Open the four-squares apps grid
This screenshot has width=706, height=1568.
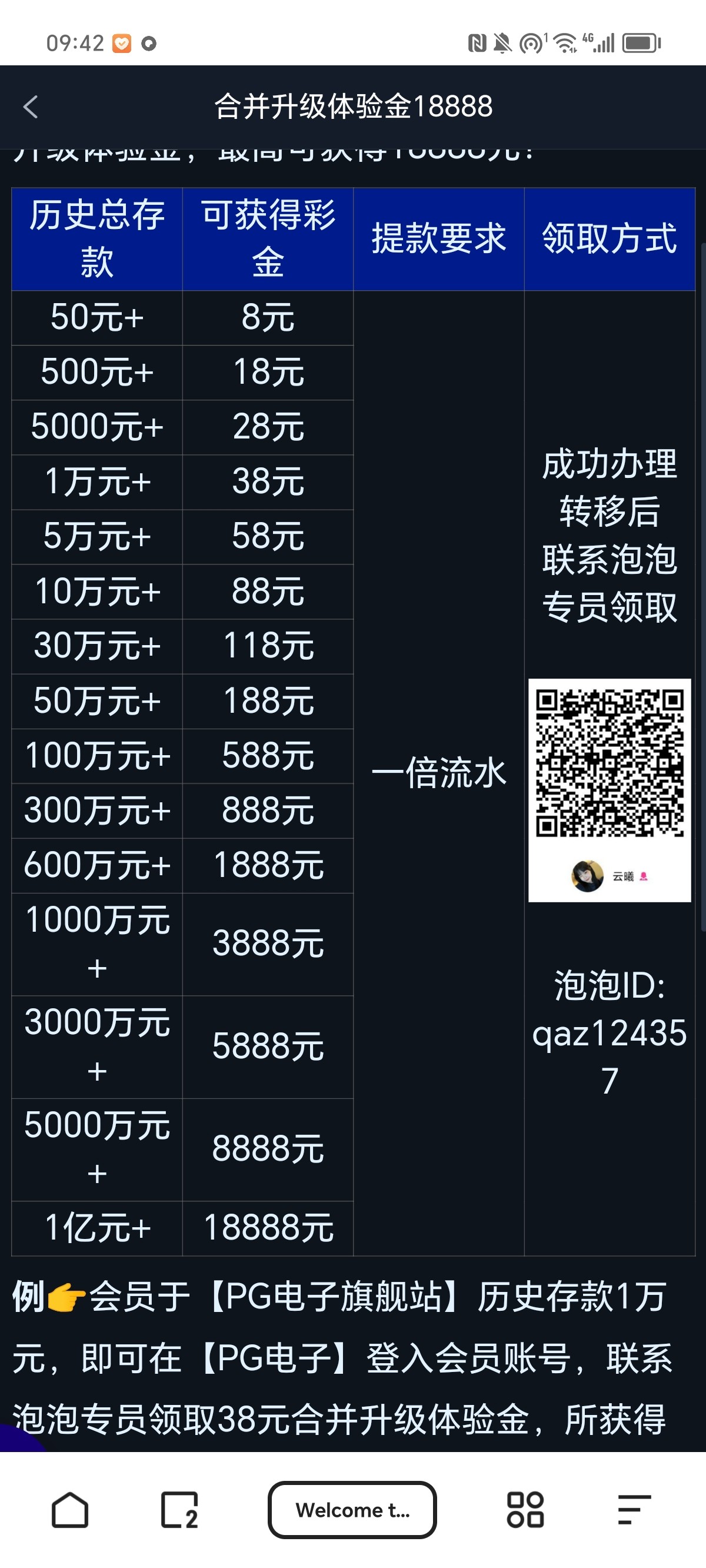[525, 1510]
